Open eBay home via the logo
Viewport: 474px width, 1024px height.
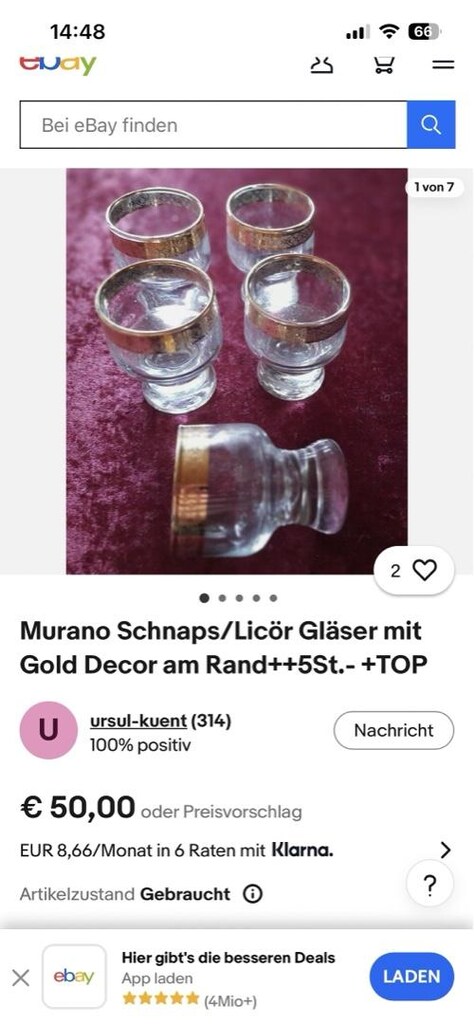click(x=58, y=65)
